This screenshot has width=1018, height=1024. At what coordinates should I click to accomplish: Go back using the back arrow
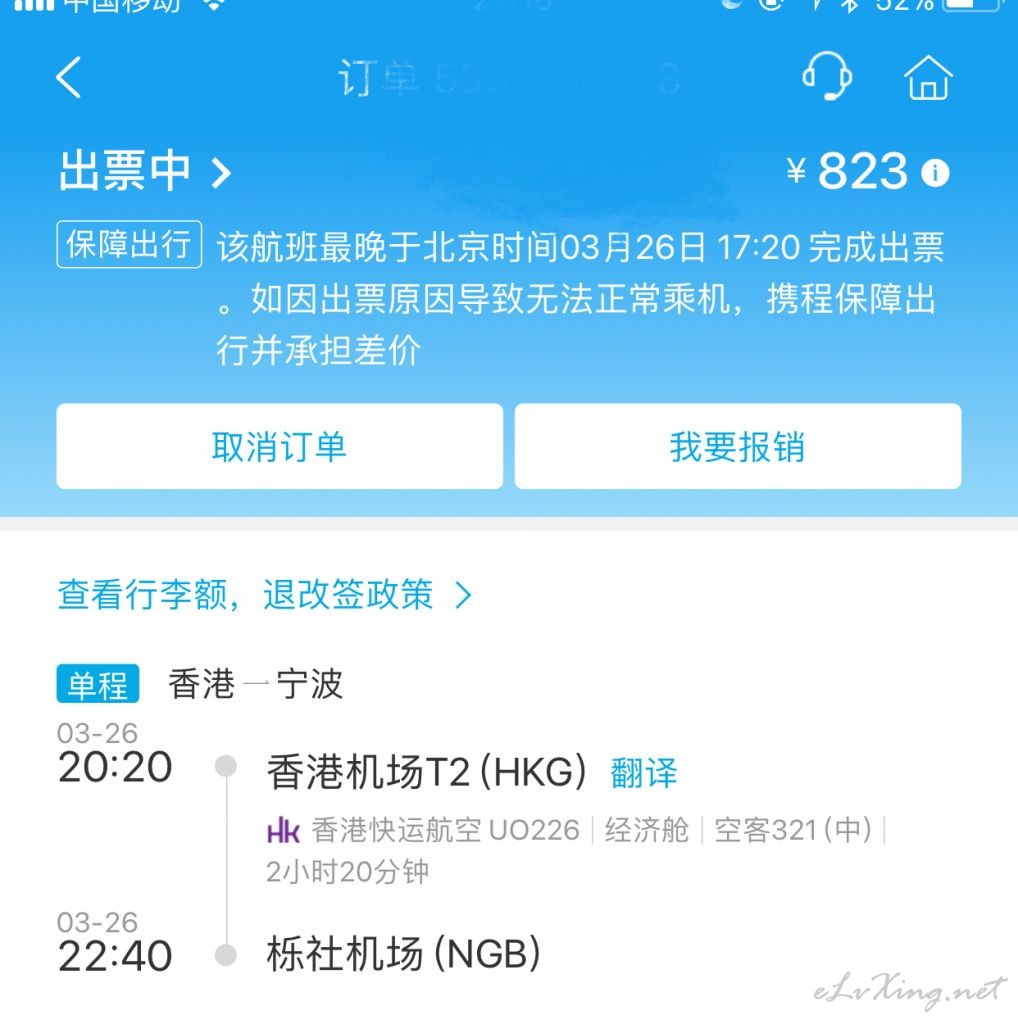[68, 77]
